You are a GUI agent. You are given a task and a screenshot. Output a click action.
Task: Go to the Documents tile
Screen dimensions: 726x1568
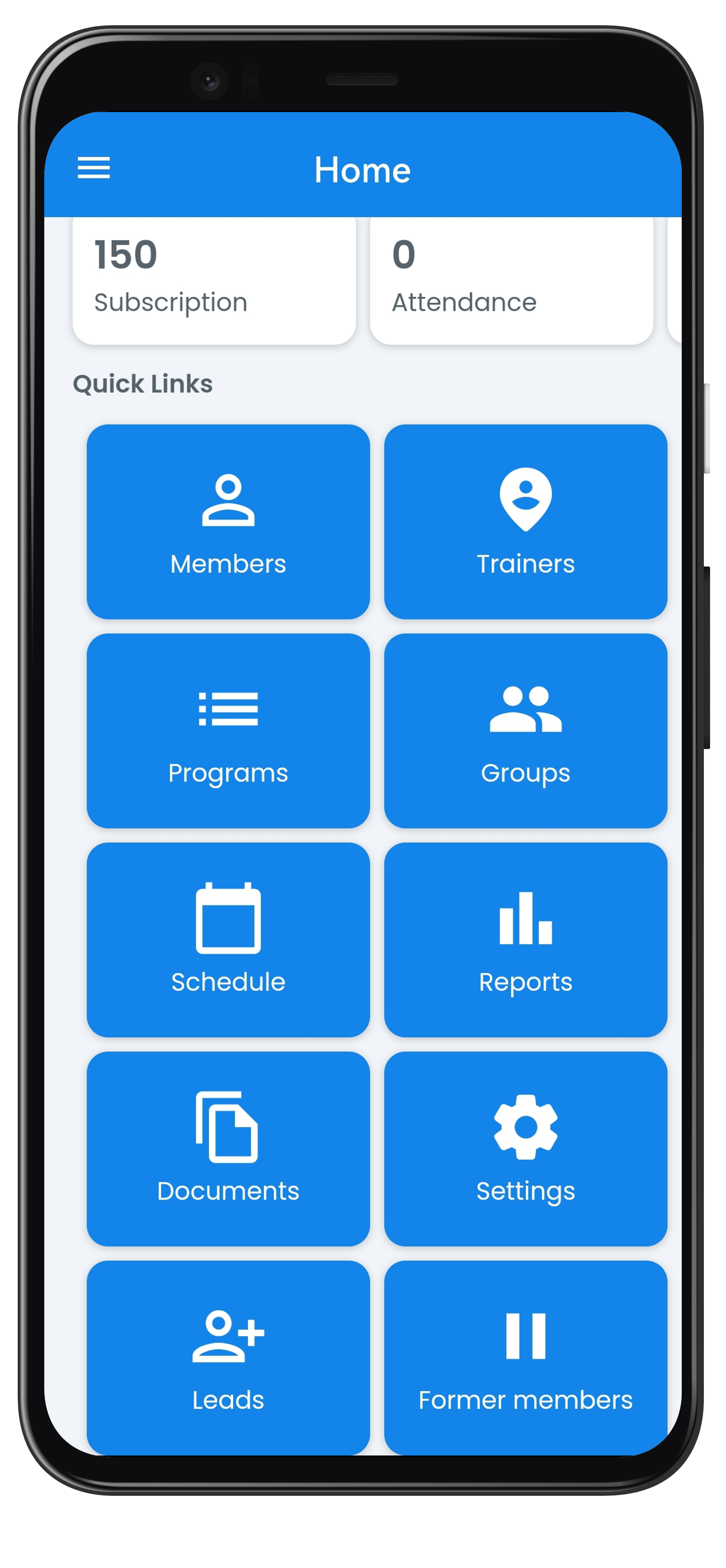(228, 1148)
